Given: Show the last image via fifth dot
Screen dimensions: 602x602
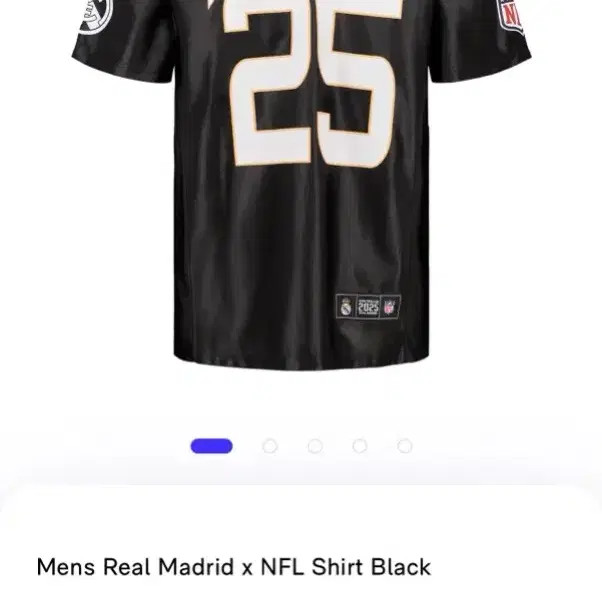Looking at the screenshot, I should [x=405, y=446].
